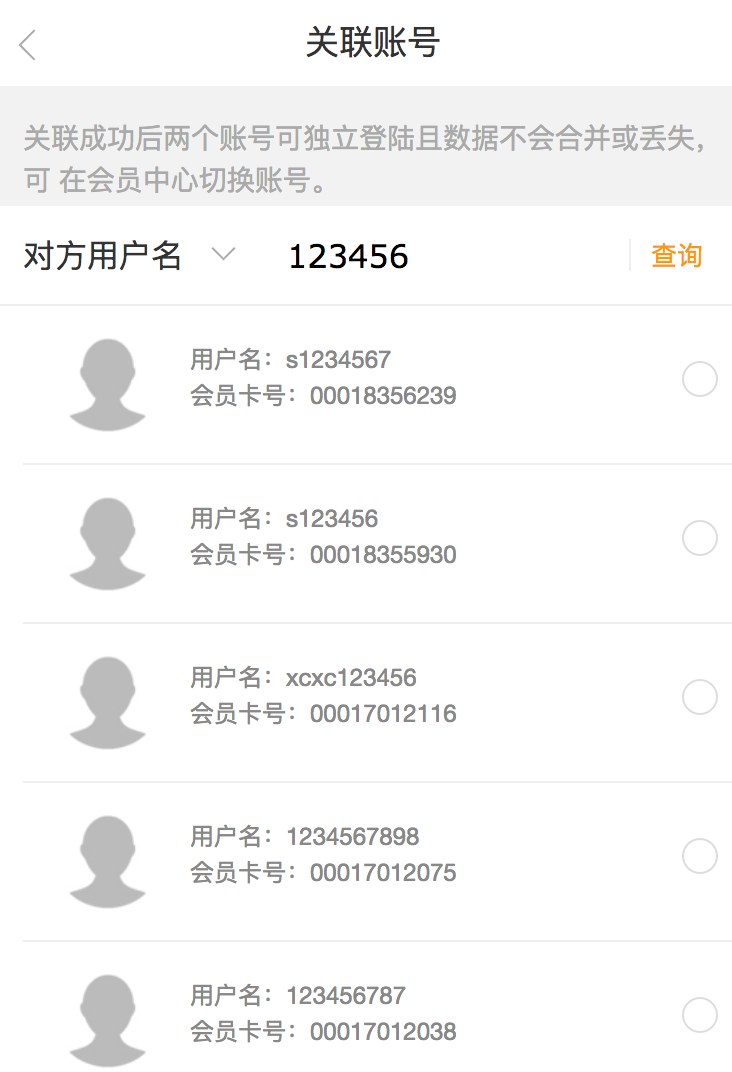This screenshot has width=732, height=1072.
Task: Select the radio button for s123456
Action: (x=699, y=538)
